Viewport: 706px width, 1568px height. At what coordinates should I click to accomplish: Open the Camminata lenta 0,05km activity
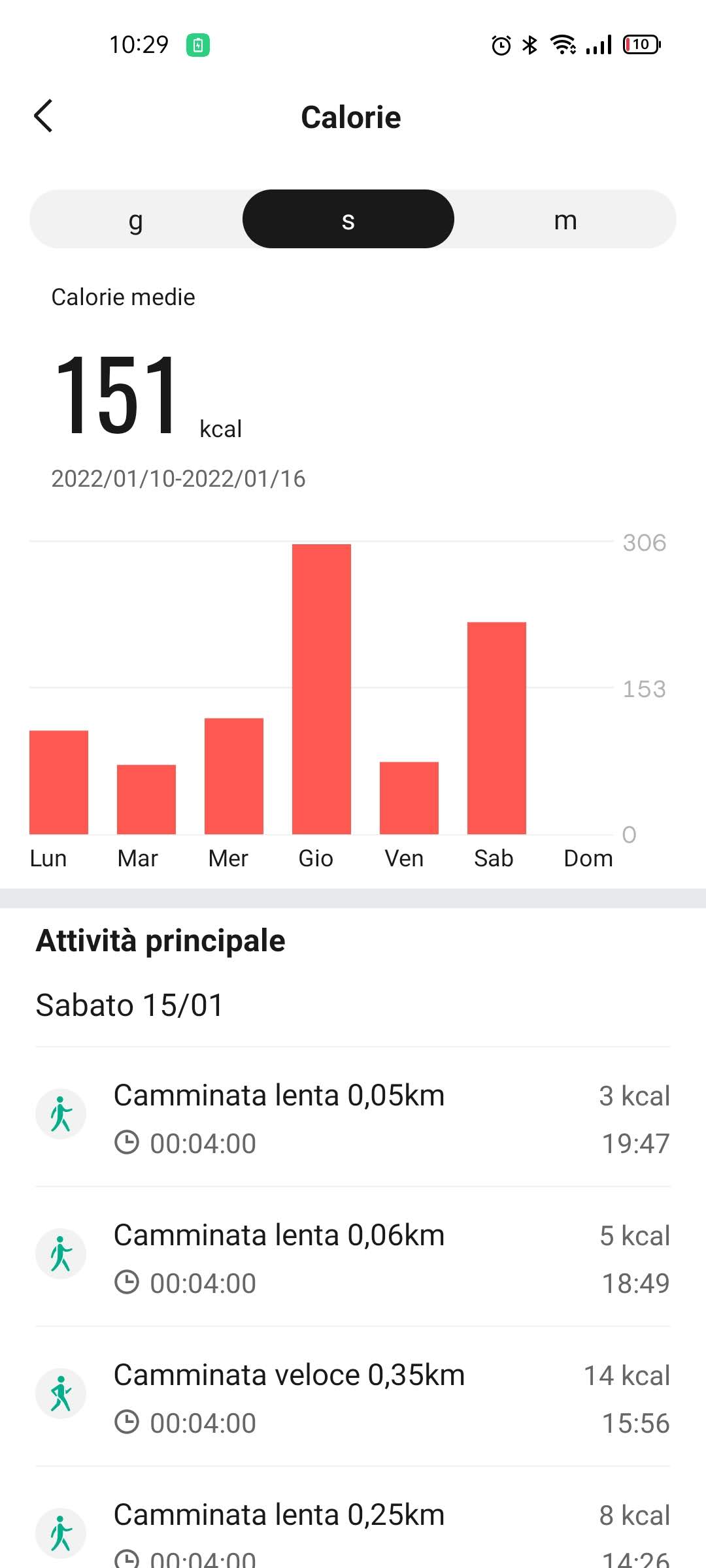click(353, 1117)
